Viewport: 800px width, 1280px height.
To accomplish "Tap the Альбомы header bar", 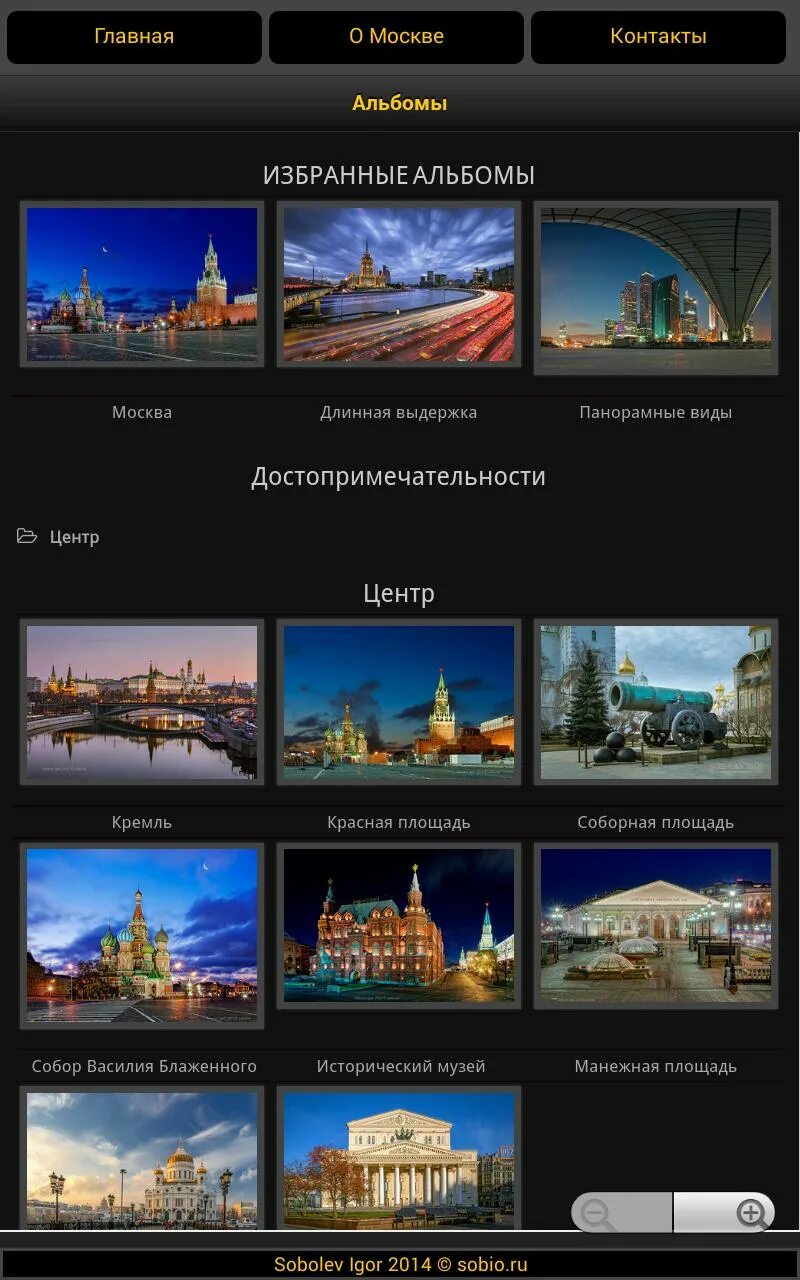I will (x=400, y=103).
